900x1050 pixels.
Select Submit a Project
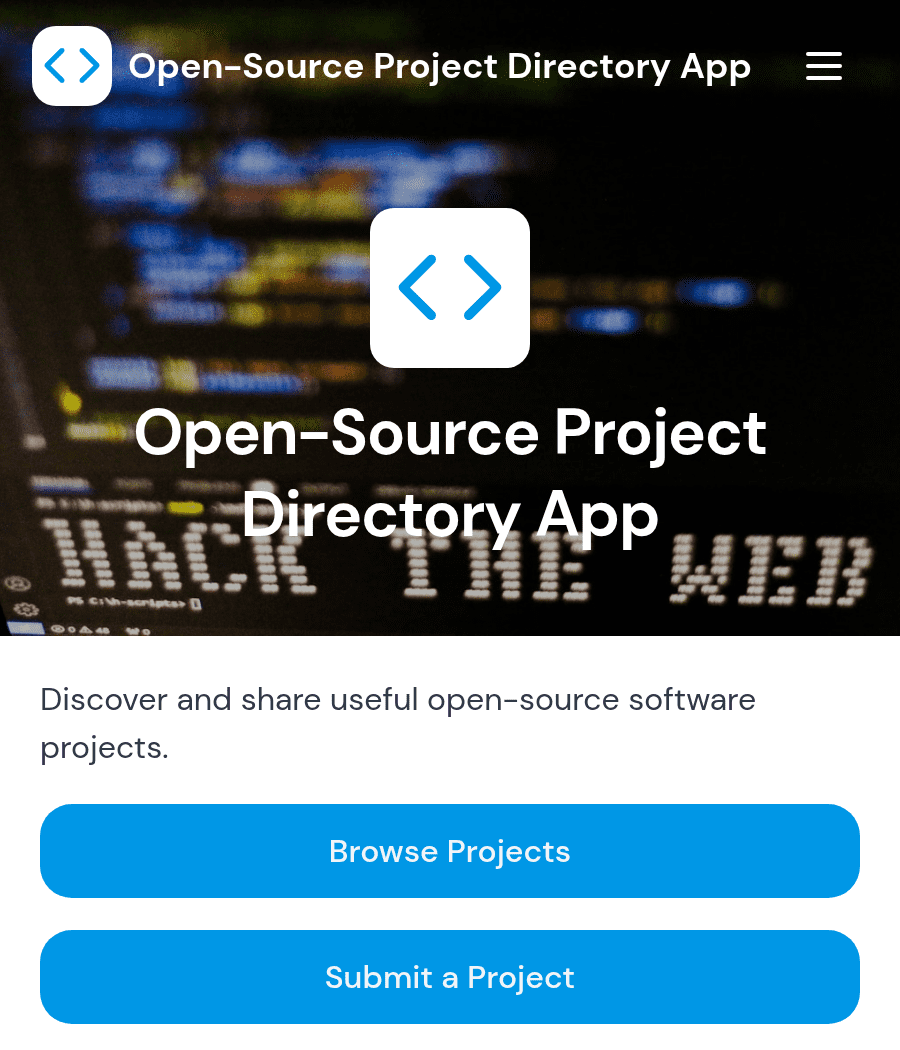coord(450,977)
